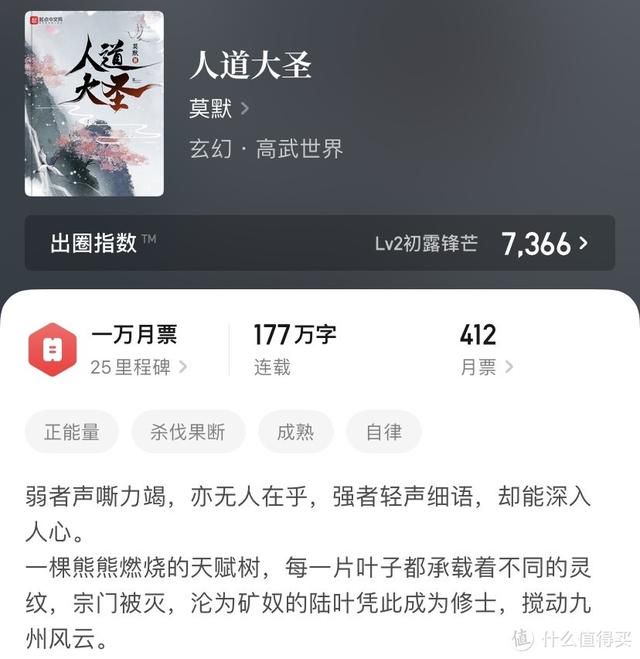Select the 正能量 tag

coord(72,432)
